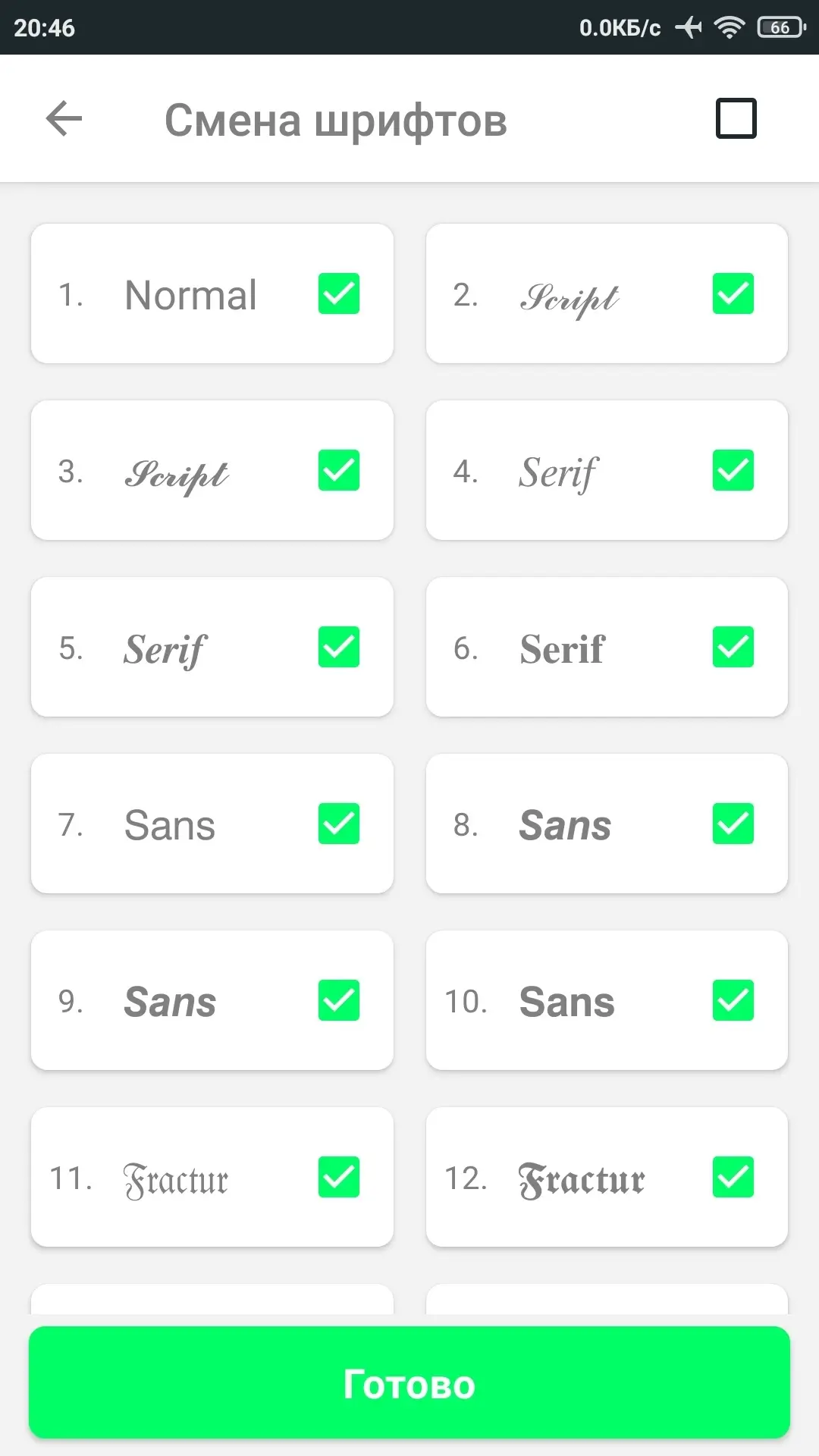Uncheck font 9 Sans
This screenshot has height=1456, width=819.
(x=338, y=1000)
